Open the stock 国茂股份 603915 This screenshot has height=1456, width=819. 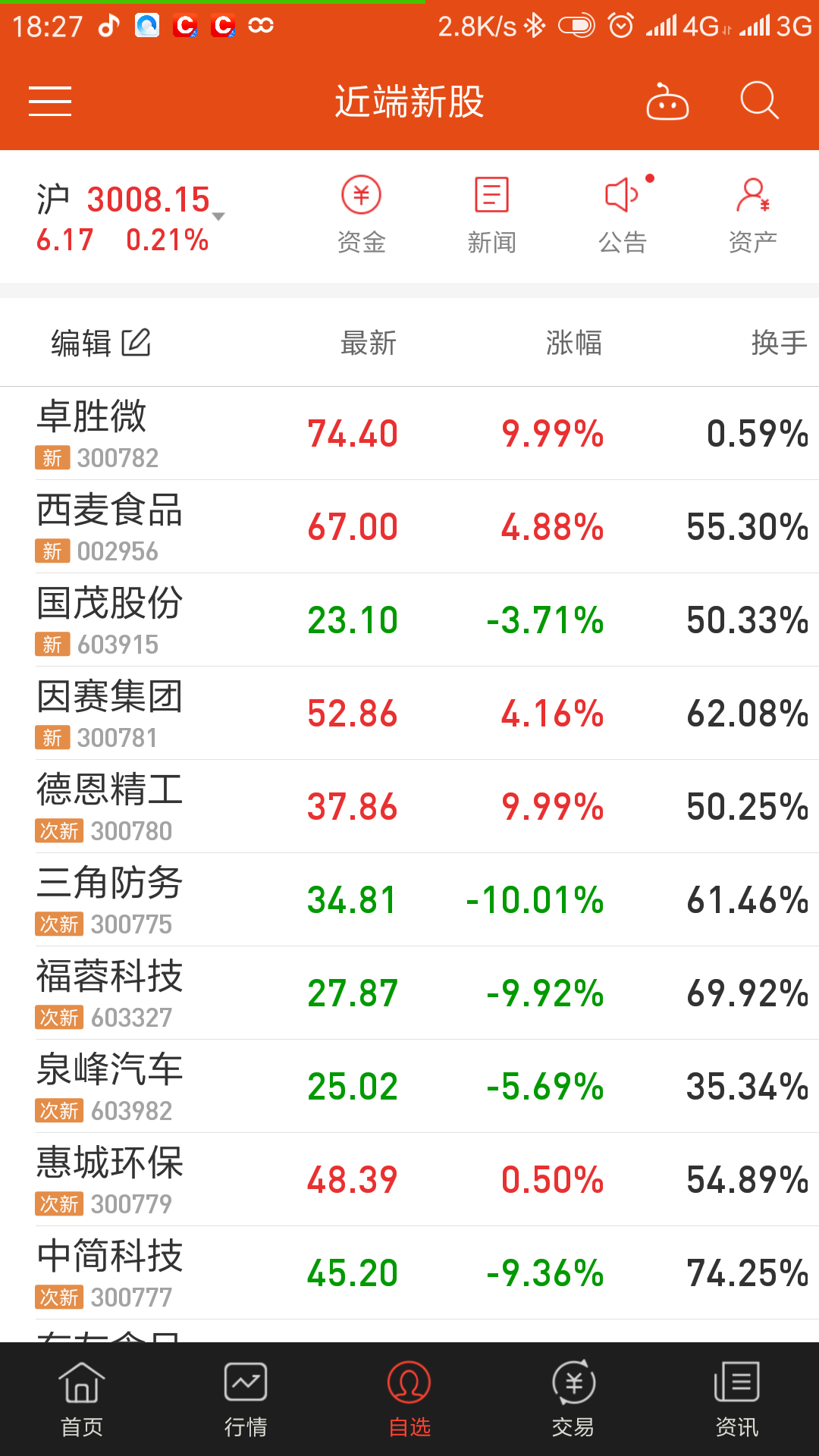pyautogui.click(x=409, y=620)
